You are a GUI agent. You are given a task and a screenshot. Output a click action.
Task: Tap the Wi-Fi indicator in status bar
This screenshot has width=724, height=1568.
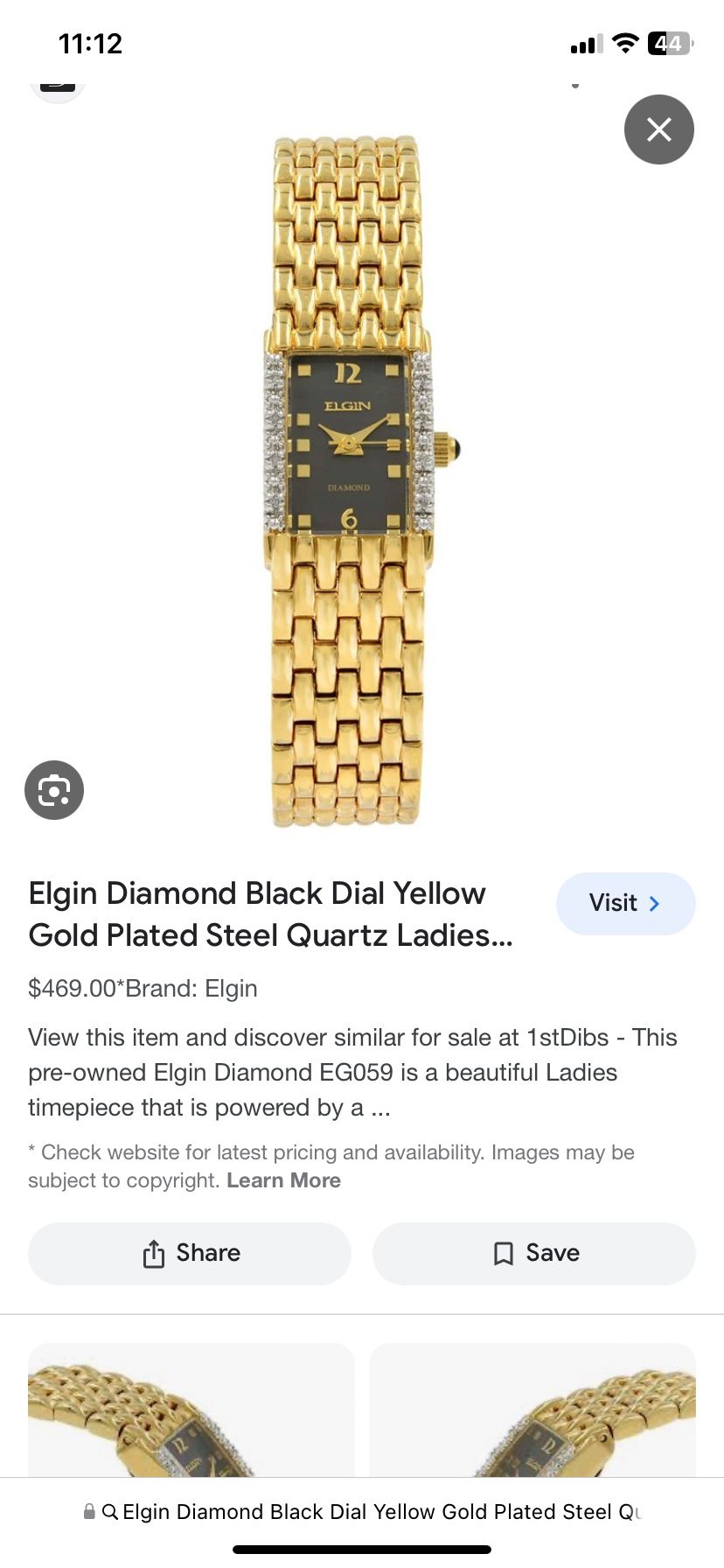point(624,43)
